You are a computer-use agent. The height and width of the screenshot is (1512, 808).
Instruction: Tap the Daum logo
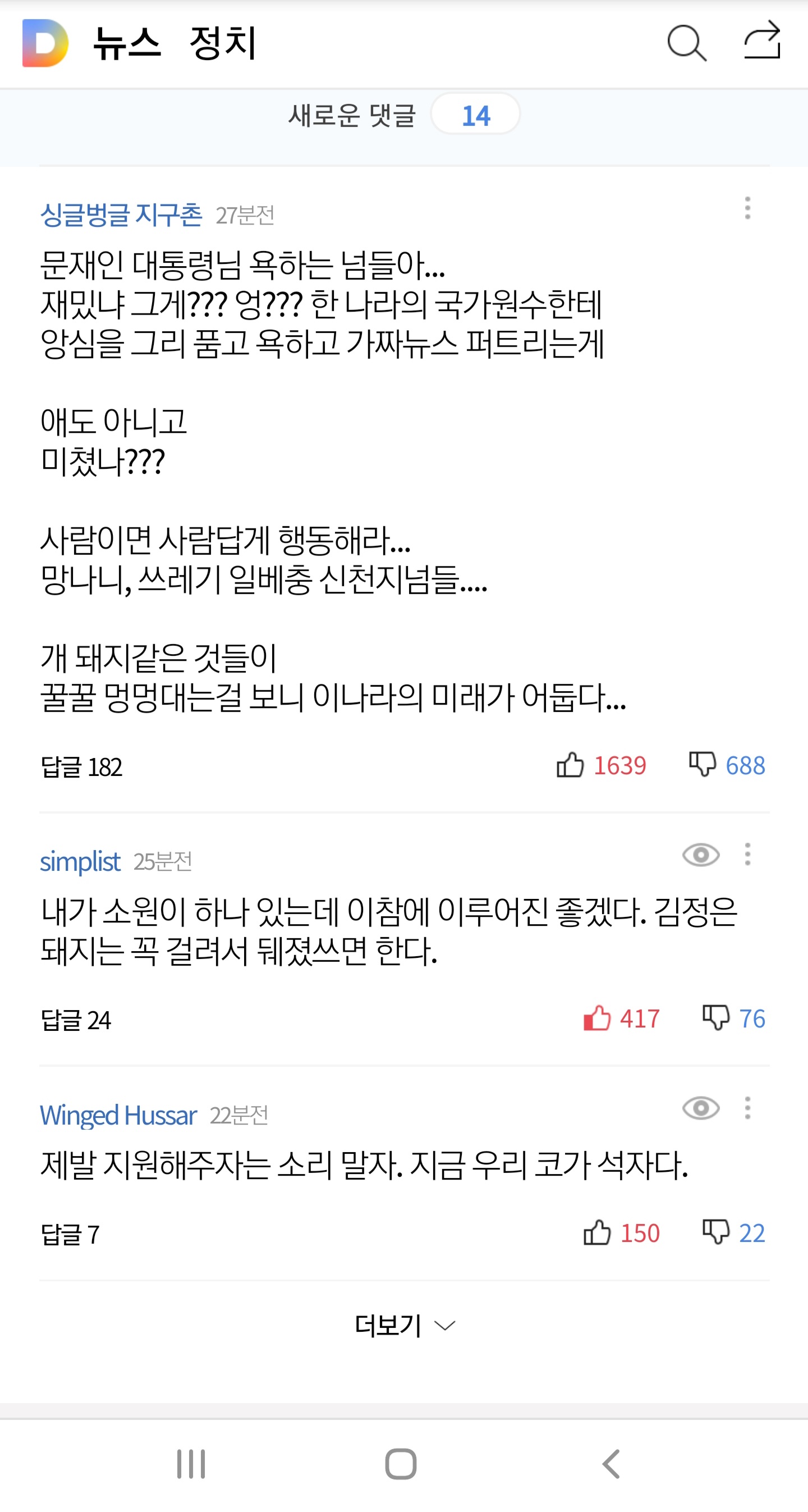[45, 43]
